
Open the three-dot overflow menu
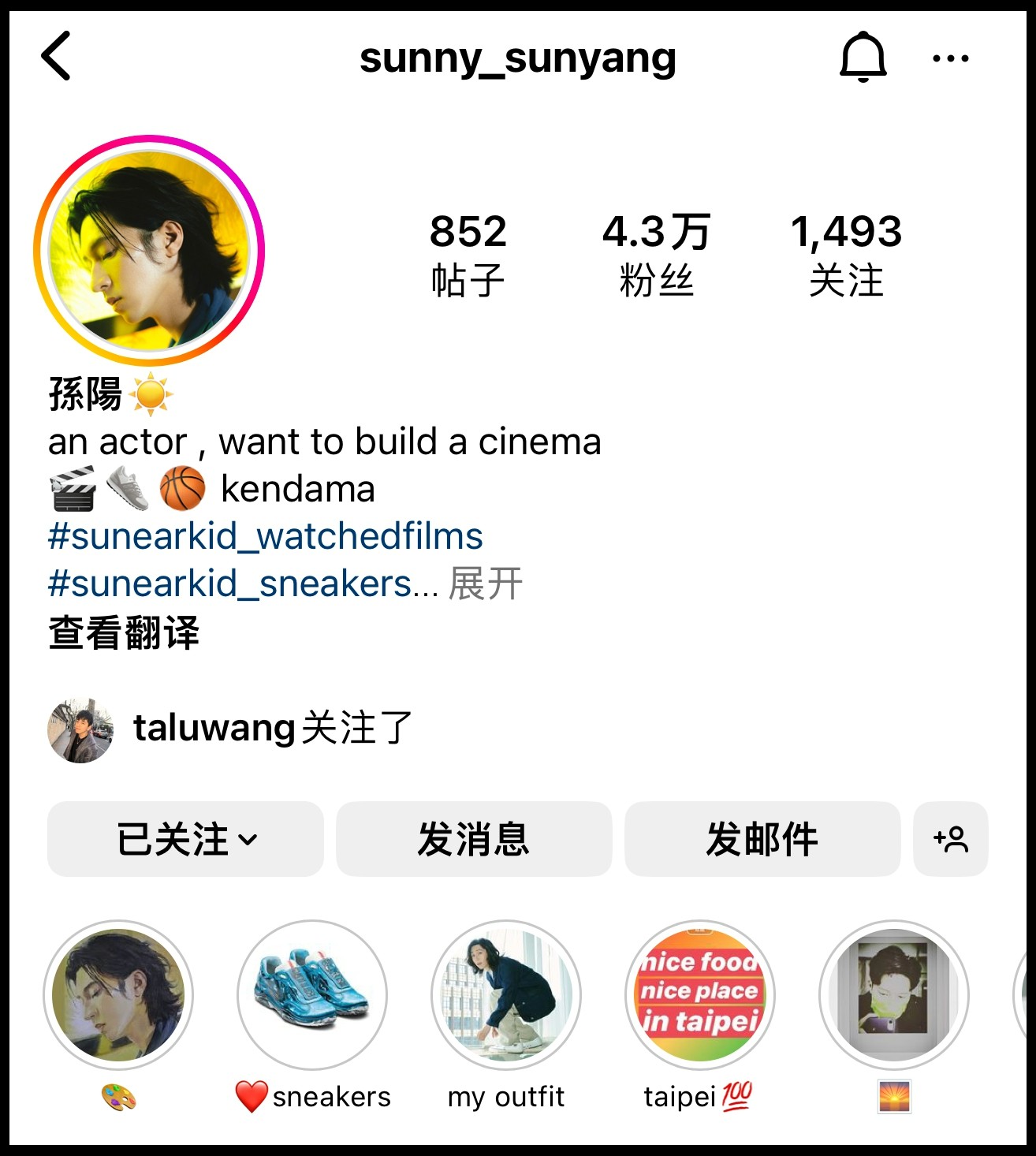950,58
